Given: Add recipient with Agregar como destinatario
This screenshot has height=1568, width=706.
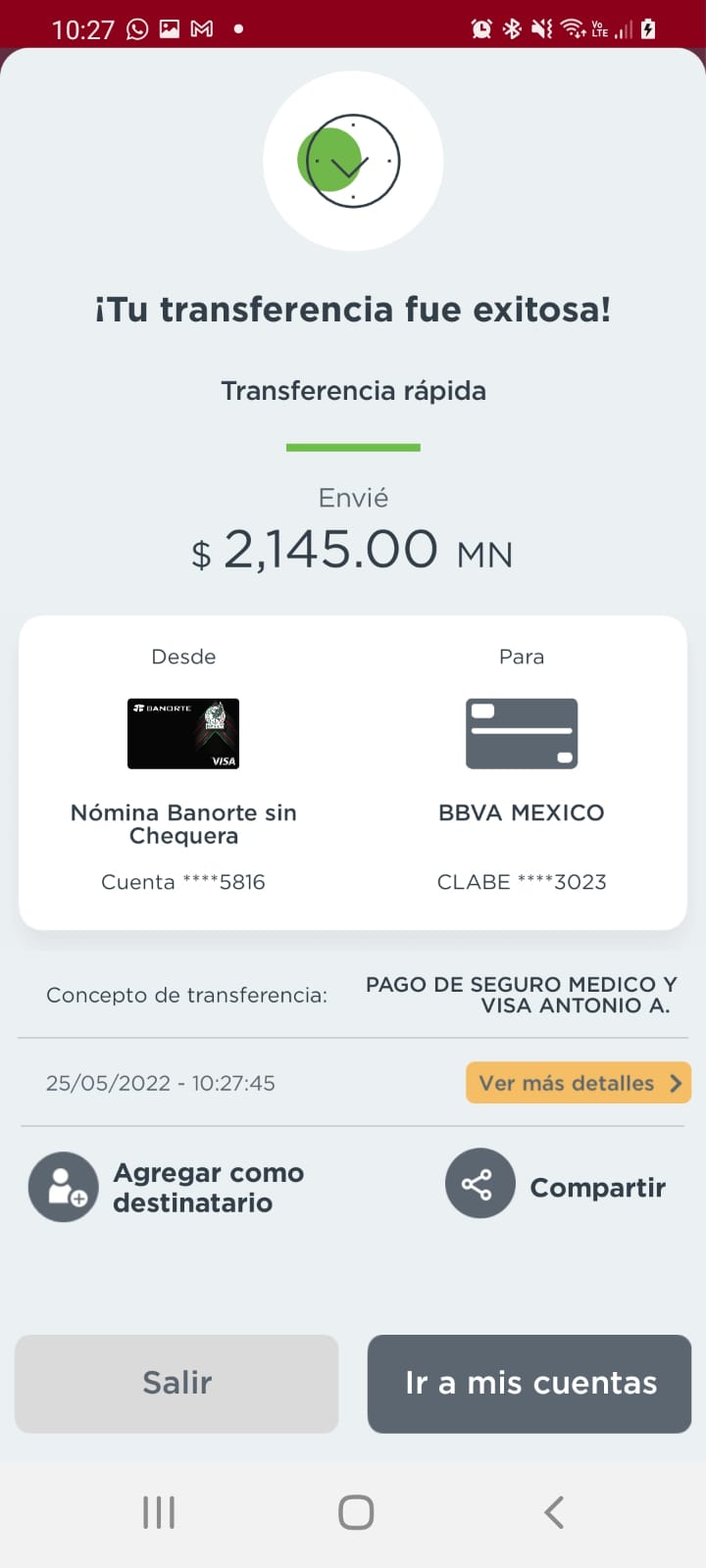Looking at the screenshot, I should pyautogui.click(x=167, y=1187).
